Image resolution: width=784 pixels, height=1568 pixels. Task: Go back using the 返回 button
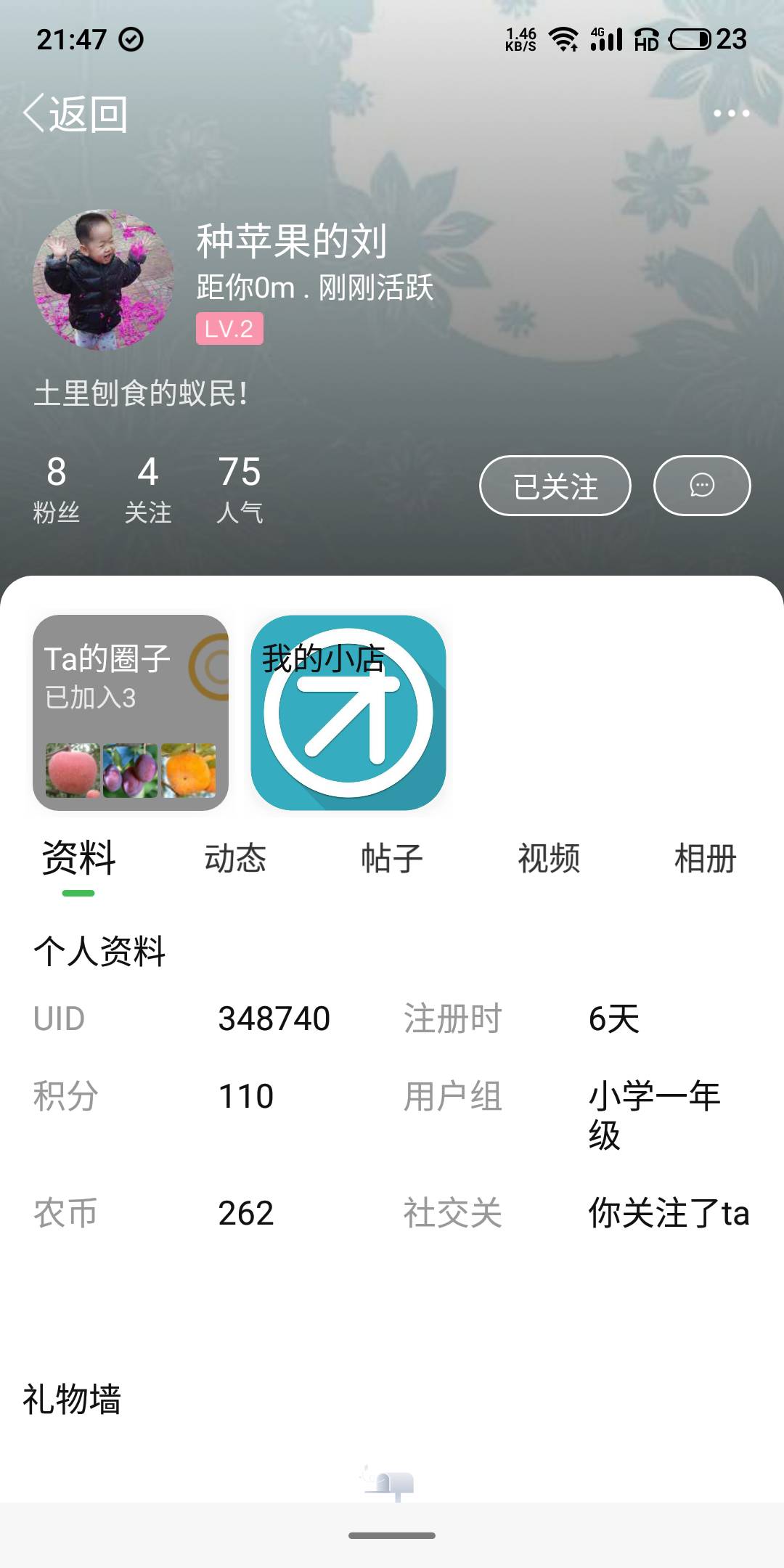pyautogui.click(x=75, y=114)
